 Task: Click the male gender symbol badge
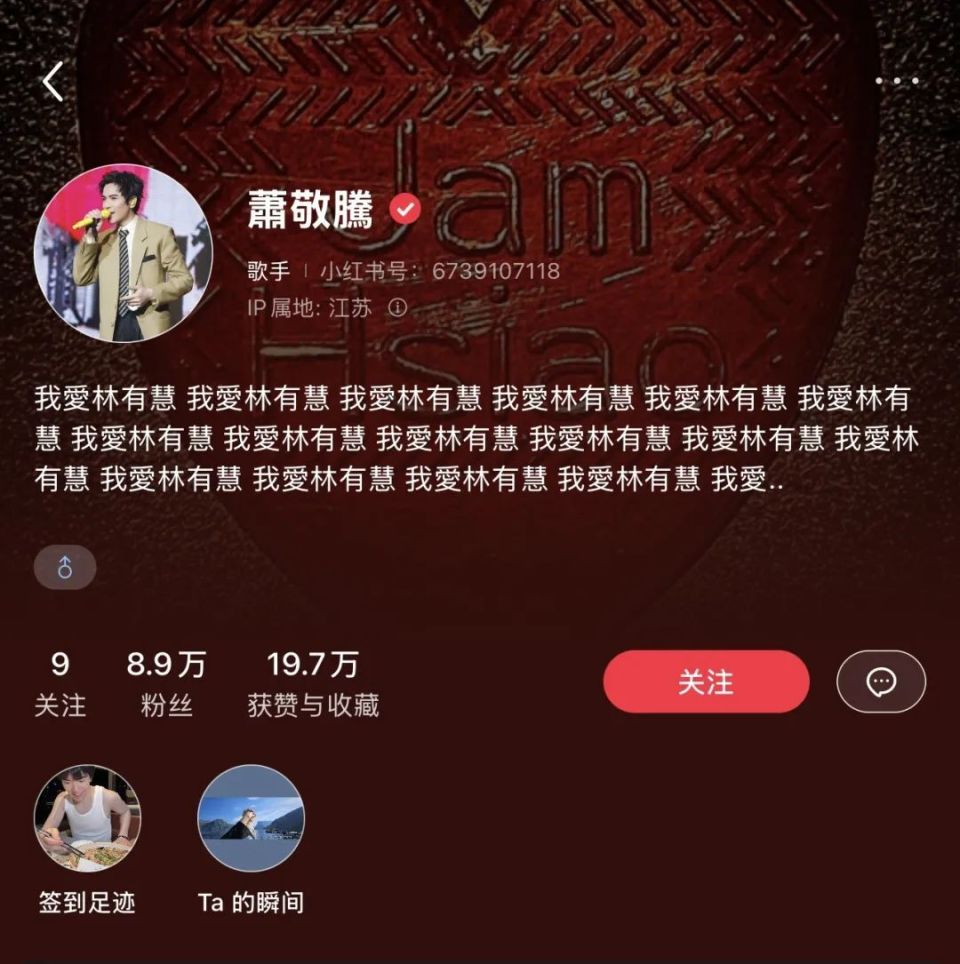click(x=64, y=567)
